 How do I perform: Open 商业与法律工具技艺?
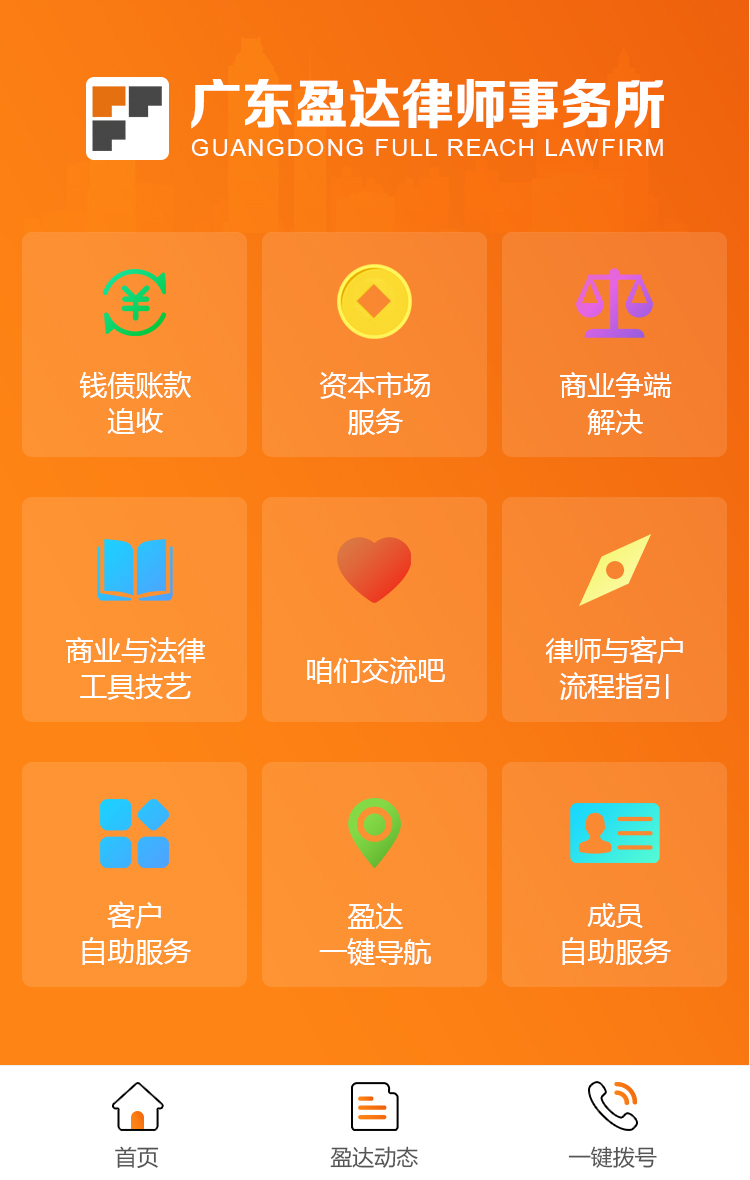click(134, 609)
